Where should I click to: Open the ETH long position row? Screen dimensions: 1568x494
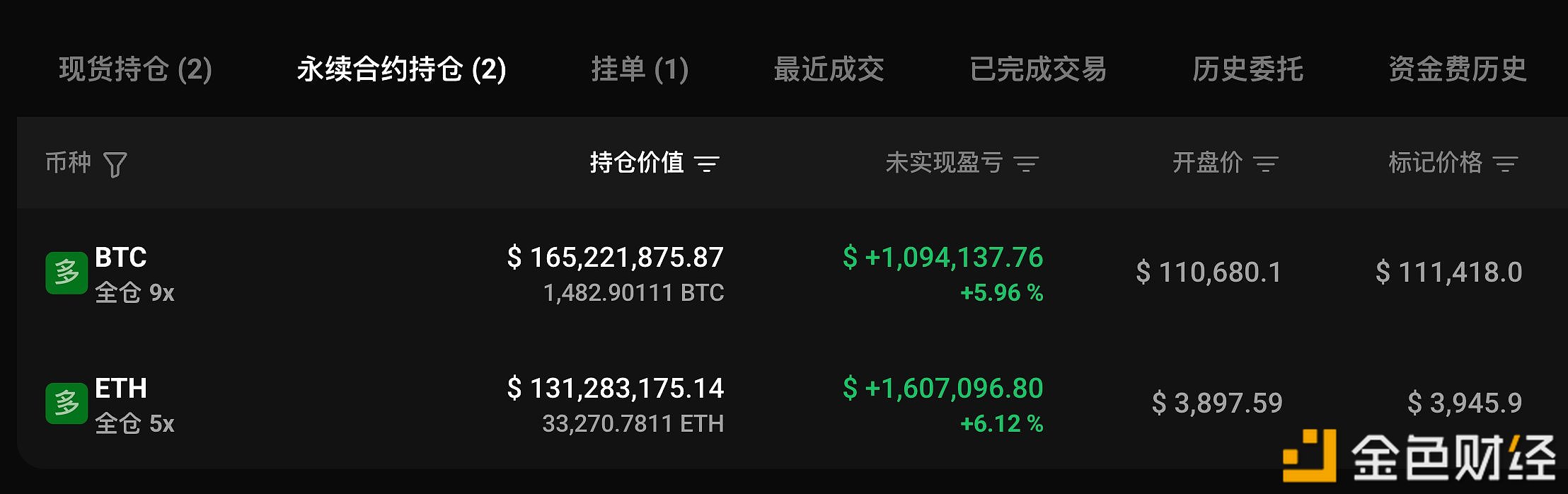121,403
